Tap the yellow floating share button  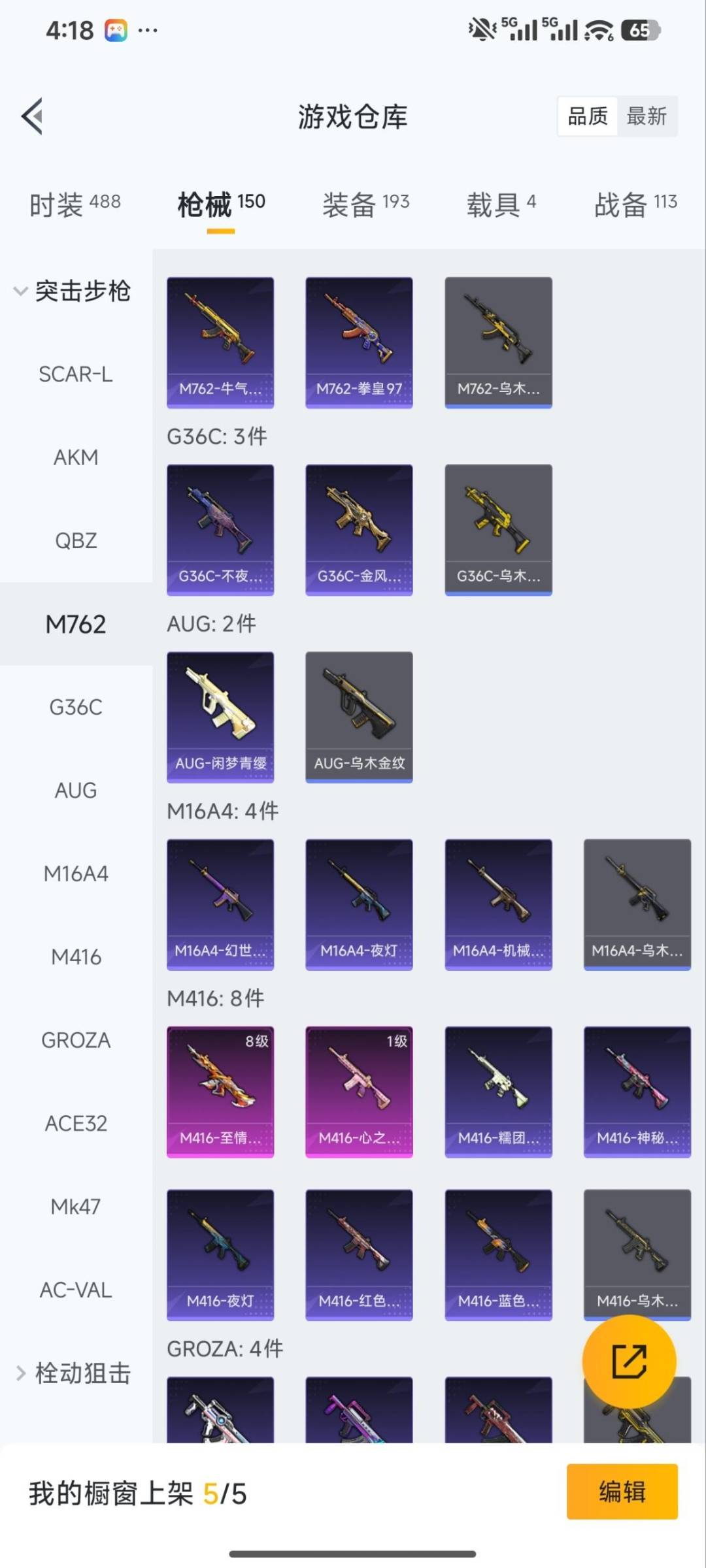[629, 1362]
